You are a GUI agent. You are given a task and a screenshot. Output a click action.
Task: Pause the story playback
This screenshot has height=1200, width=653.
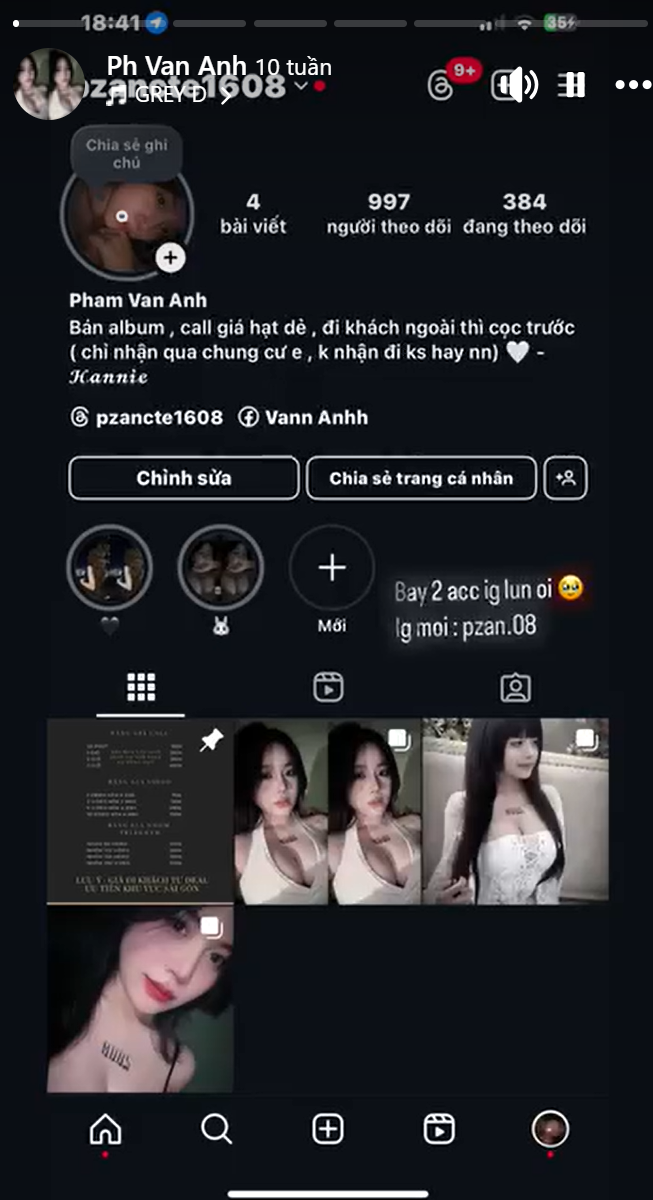[573, 85]
